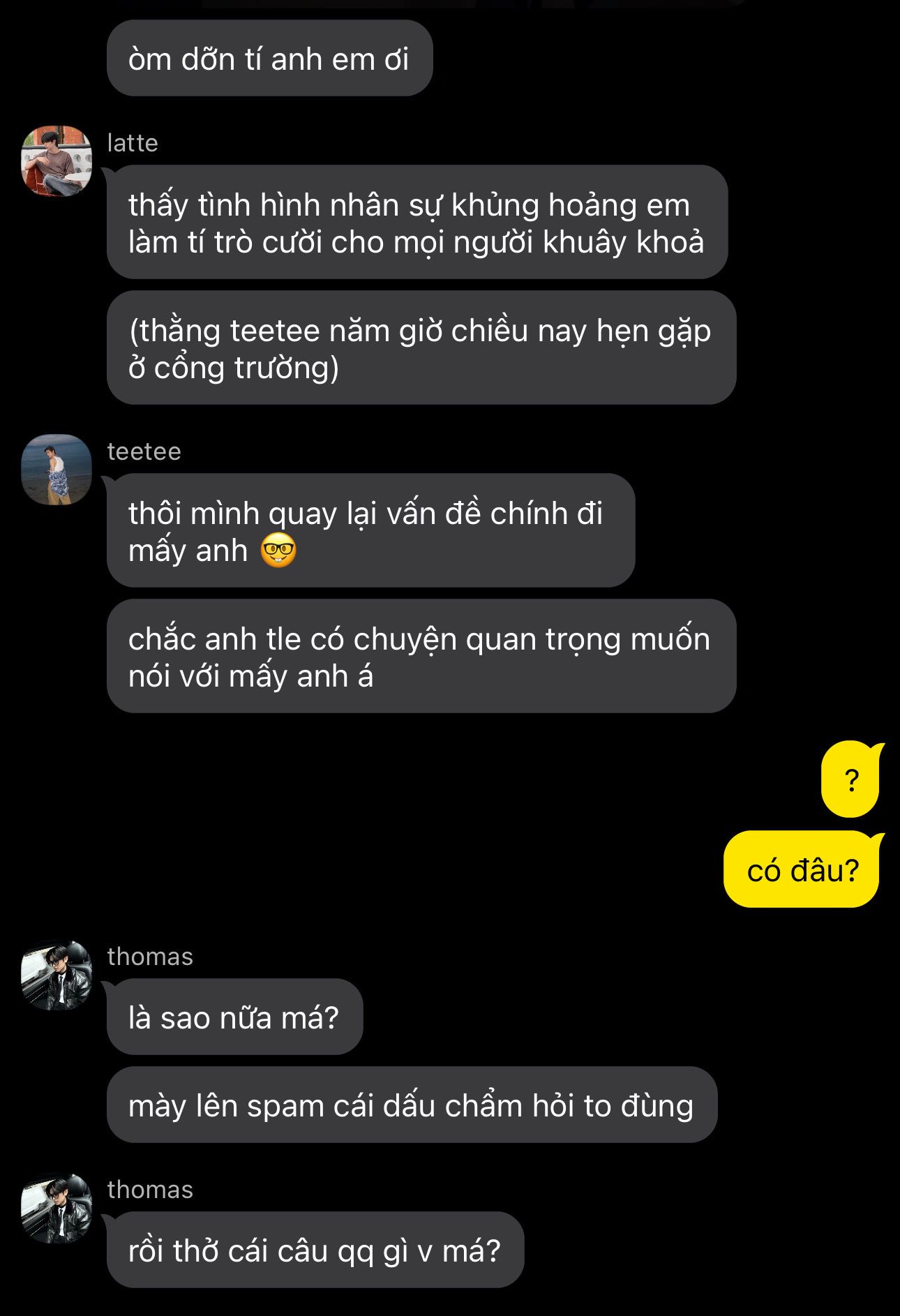
Task: Tap thomas's avatar beside "rồi thở cái câu"
Action: [x=57, y=1208]
